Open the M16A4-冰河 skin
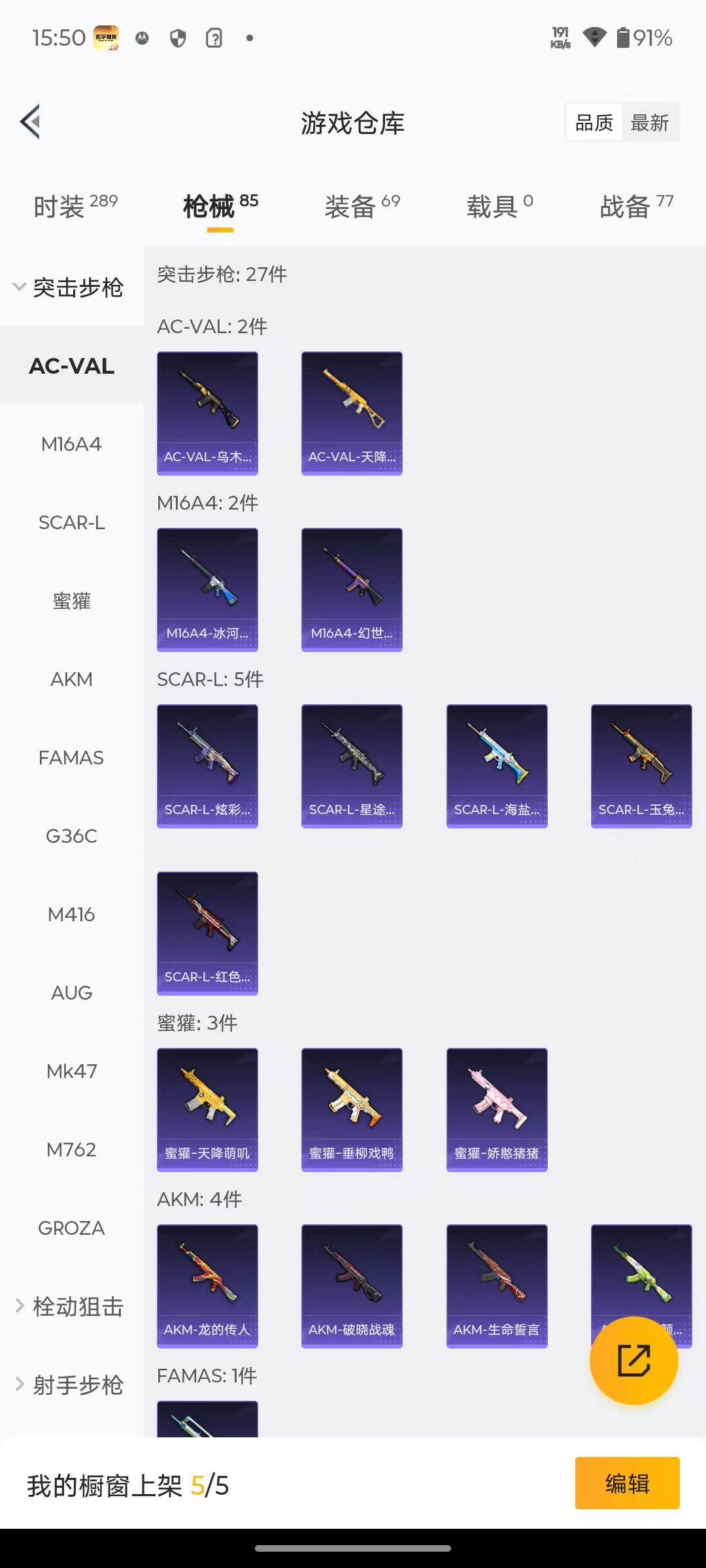 click(x=207, y=589)
